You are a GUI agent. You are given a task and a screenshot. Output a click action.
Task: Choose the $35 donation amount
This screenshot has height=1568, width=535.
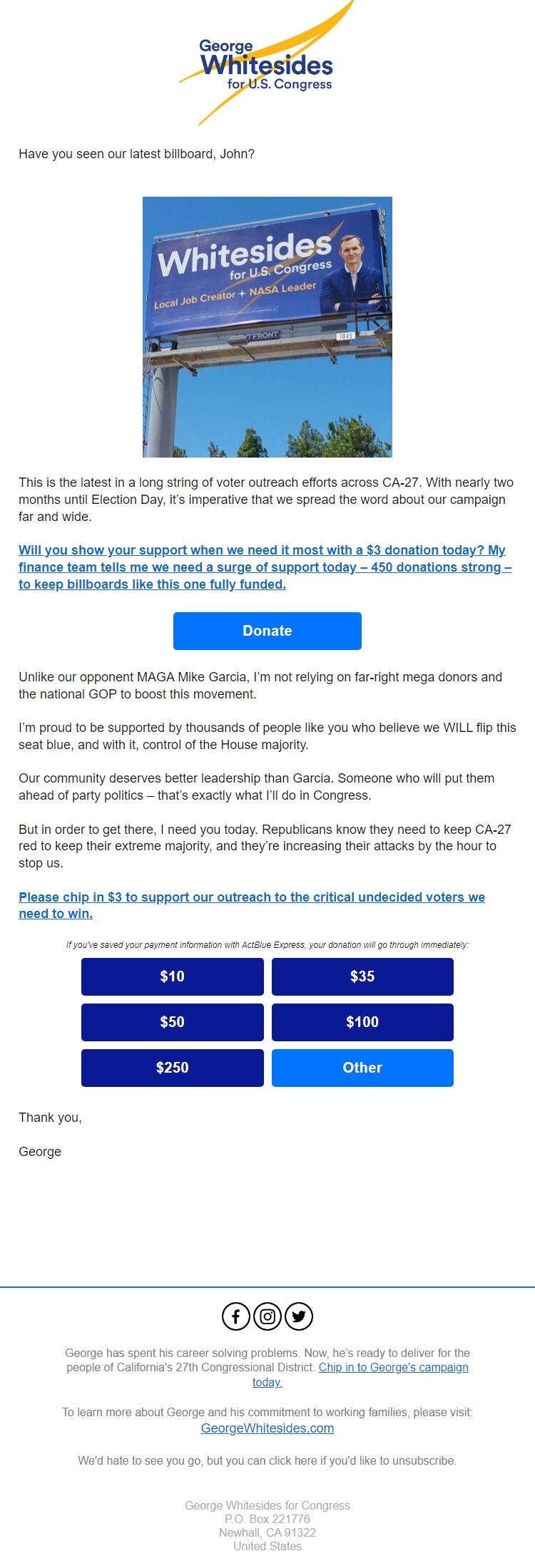(x=362, y=977)
